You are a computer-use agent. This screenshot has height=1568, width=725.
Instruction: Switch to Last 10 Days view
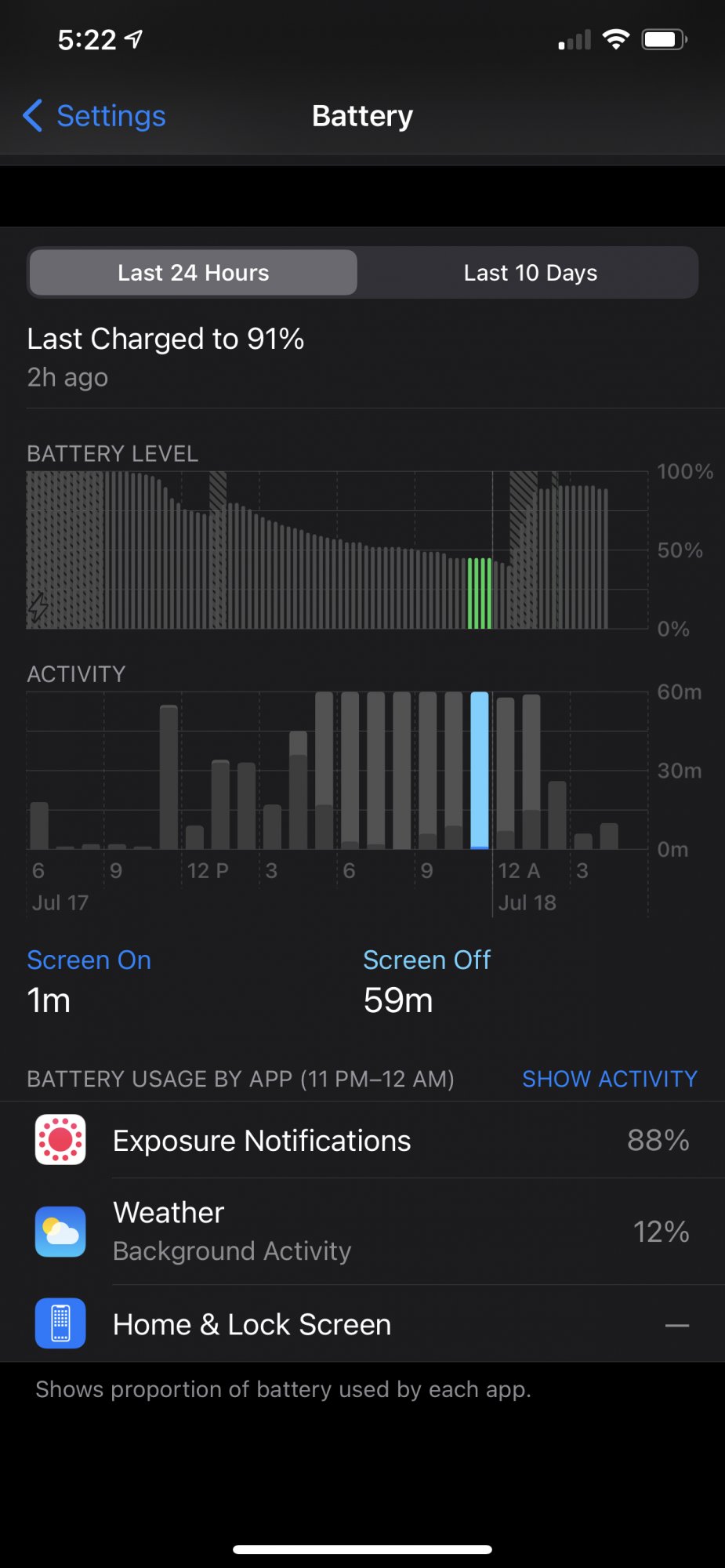530,273
